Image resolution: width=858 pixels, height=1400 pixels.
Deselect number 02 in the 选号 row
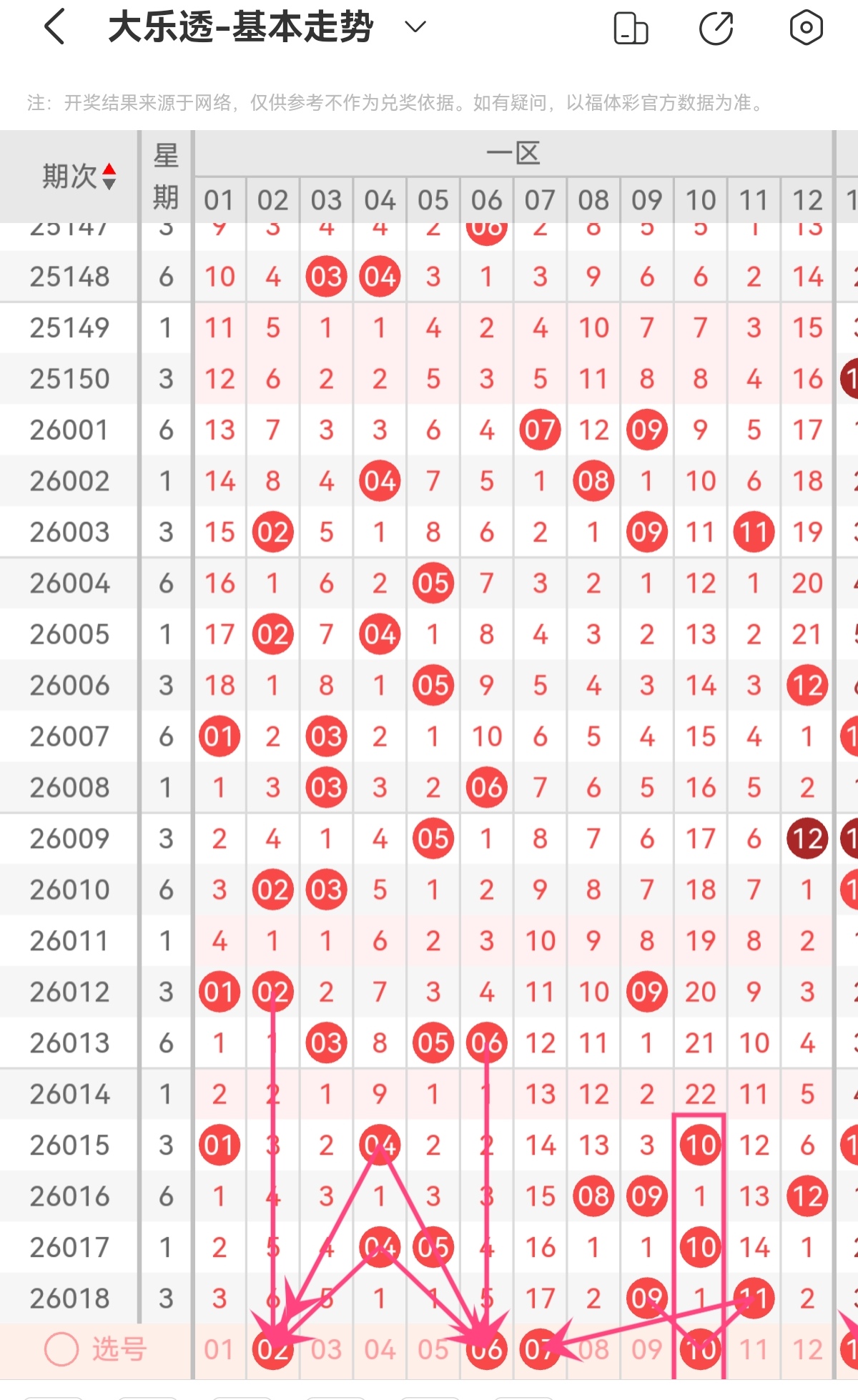272,1349
